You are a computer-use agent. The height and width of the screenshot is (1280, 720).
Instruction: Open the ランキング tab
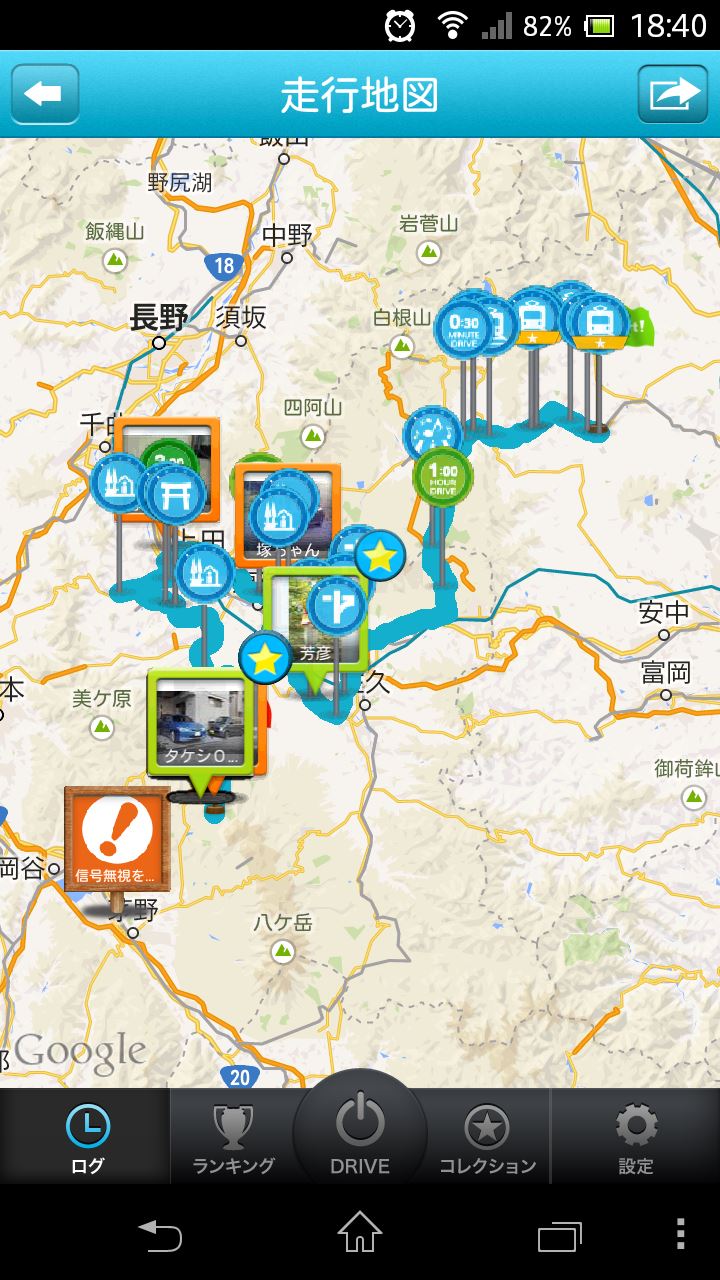(233, 1137)
